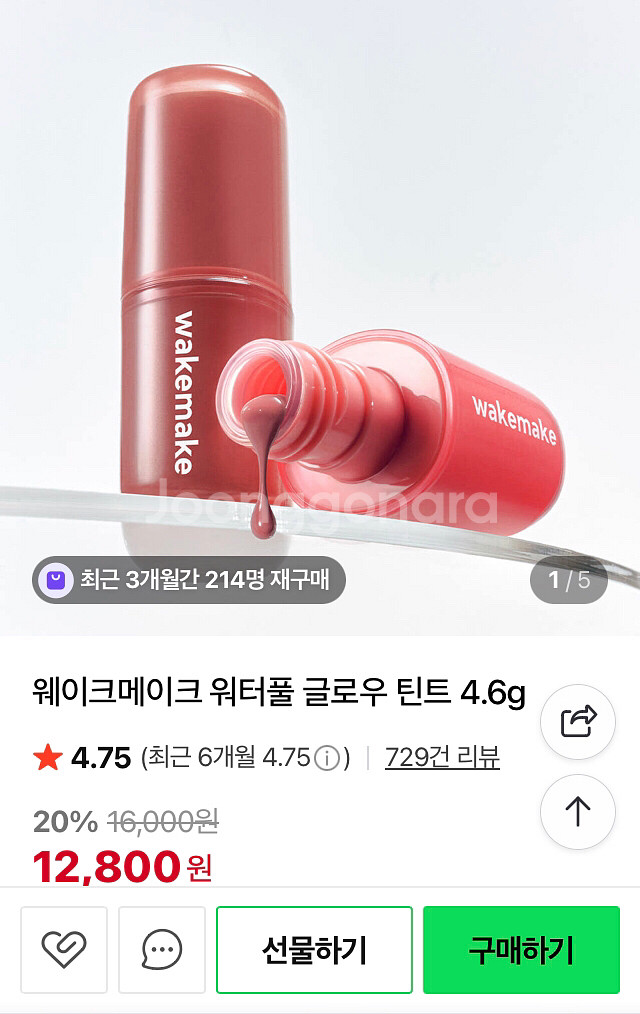Tap 구매하기 to buy the tint
The width and height of the screenshot is (640, 1014).
(x=521, y=949)
